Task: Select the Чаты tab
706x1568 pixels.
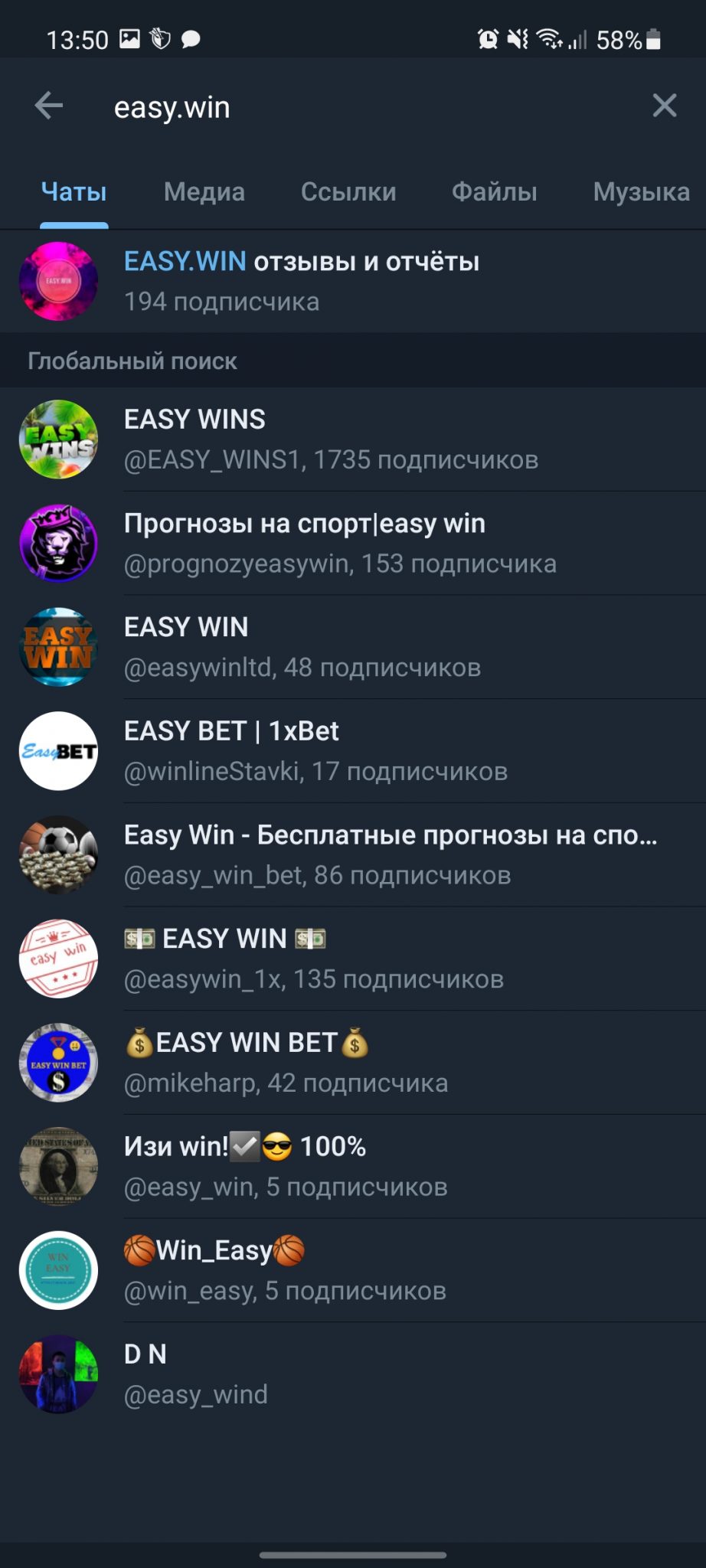Action: coord(74,192)
